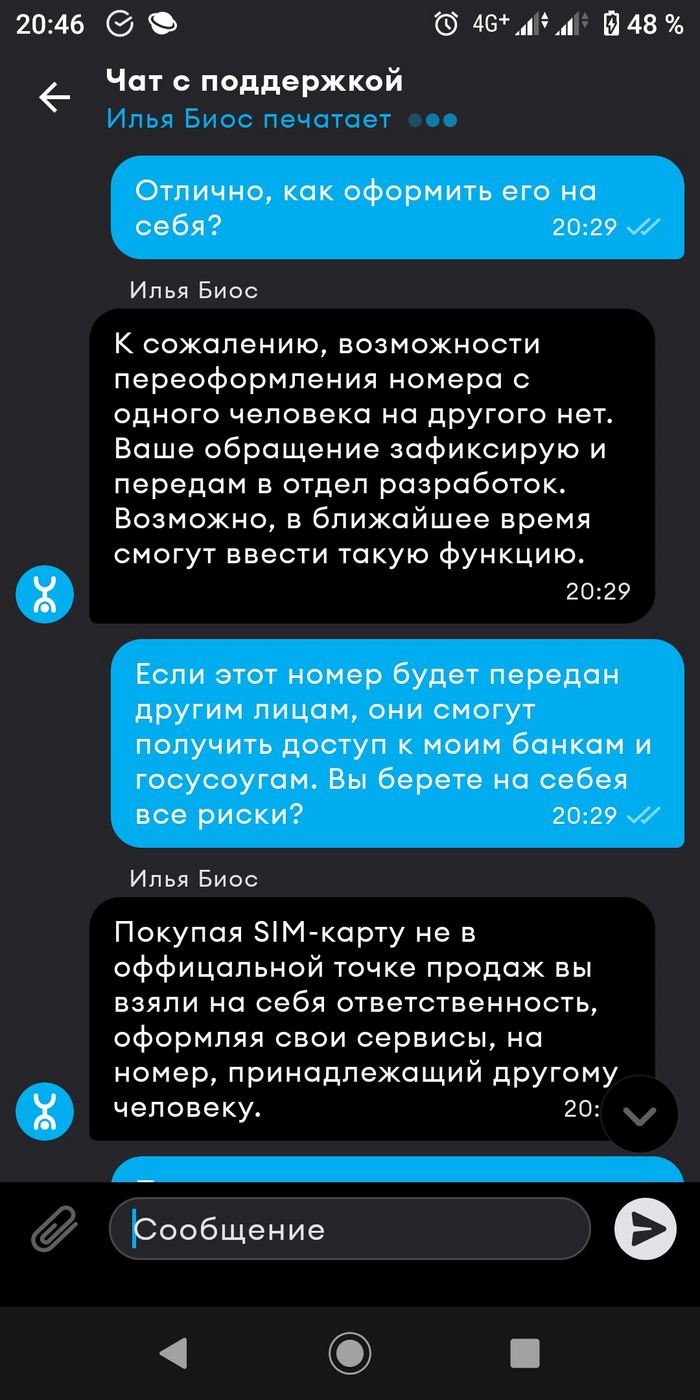The image size is (700, 1400).
Task: Attach a file with the paperclip icon
Action: pos(54,1229)
